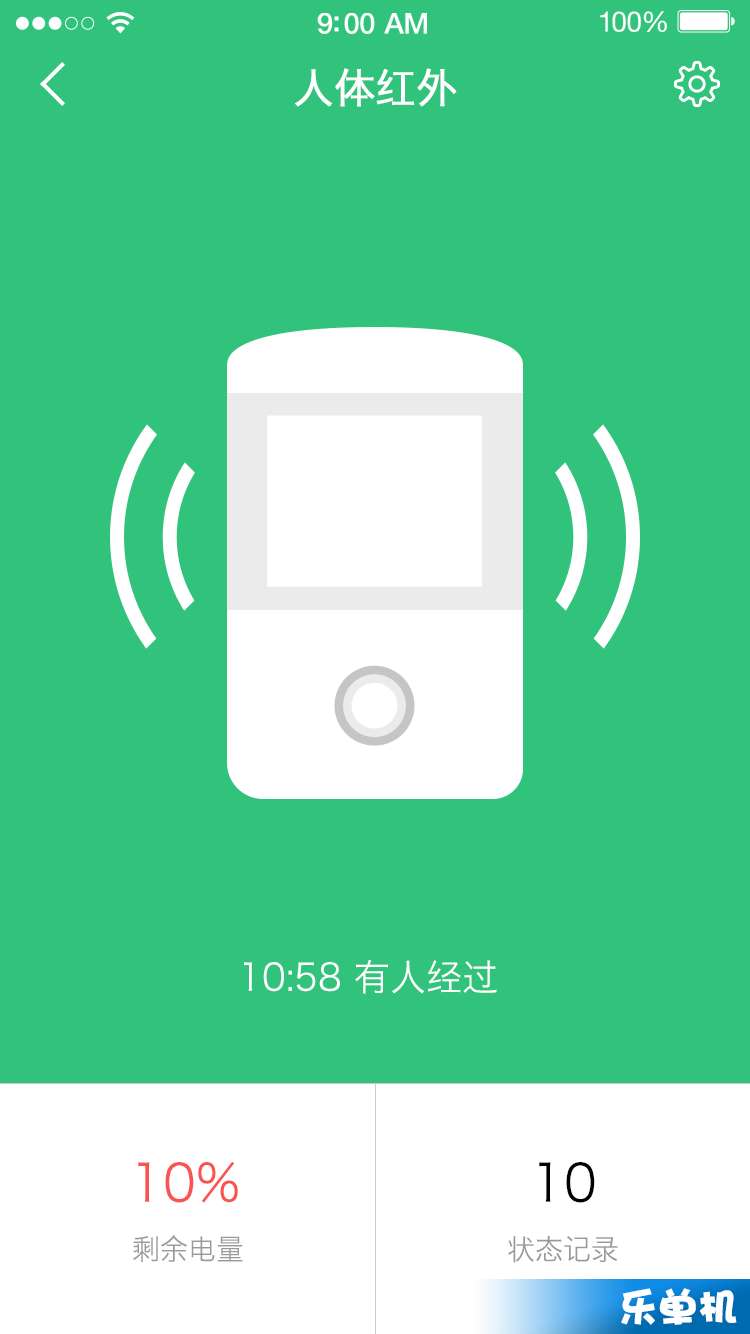The height and width of the screenshot is (1334, 750).
Task: Open the settings gear icon
Action: [x=697, y=85]
